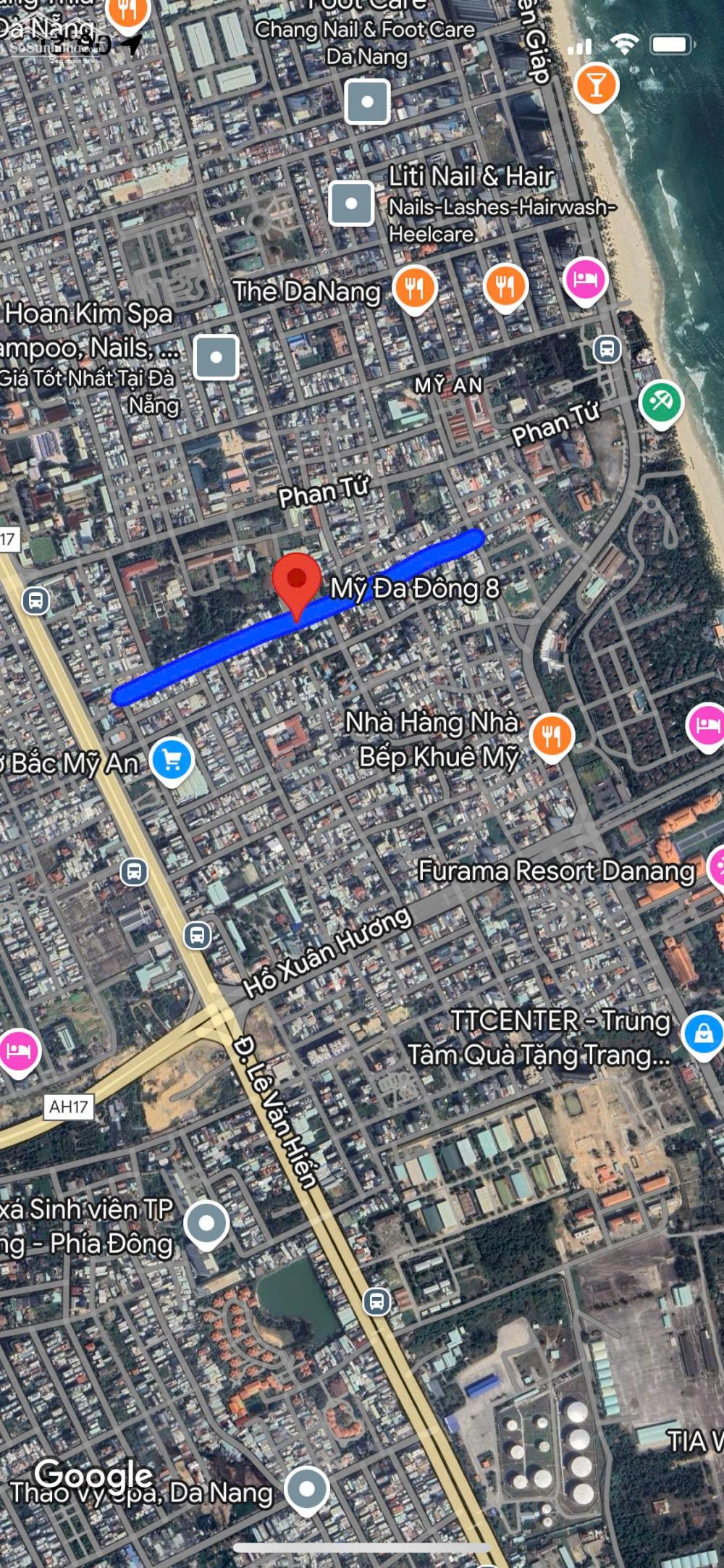Open Nhà Hàng Nhà Bếp Khuê Mỹ restaurant marker

(552, 737)
